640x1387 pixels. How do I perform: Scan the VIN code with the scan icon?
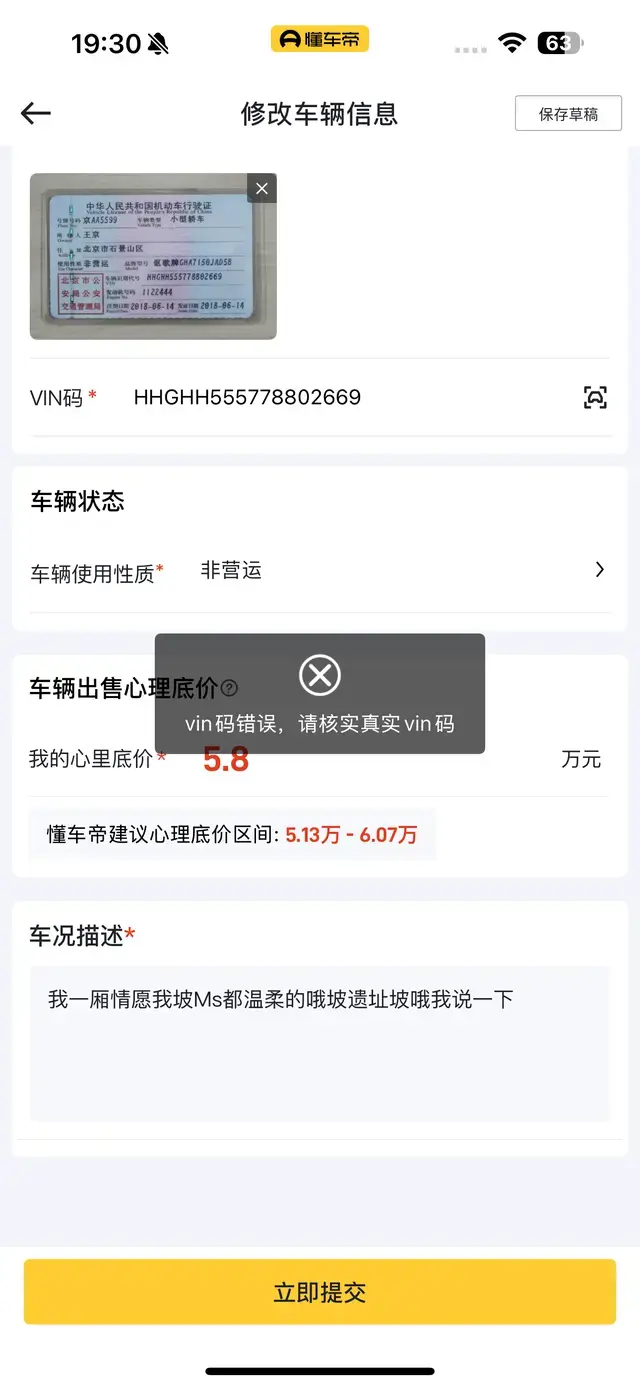coord(595,397)
